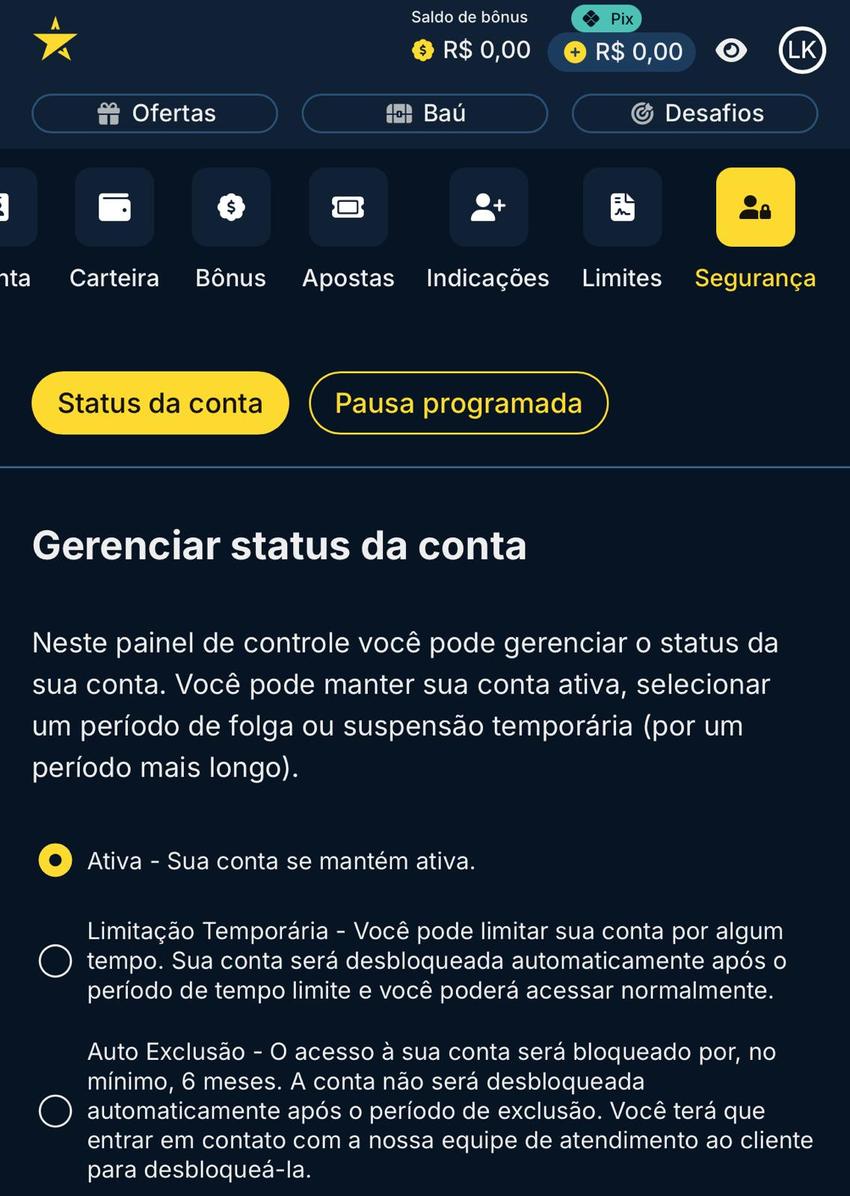Click the Desafios challenges button
The height and width of the screenshot is (1196, 850).
(694, 113)
